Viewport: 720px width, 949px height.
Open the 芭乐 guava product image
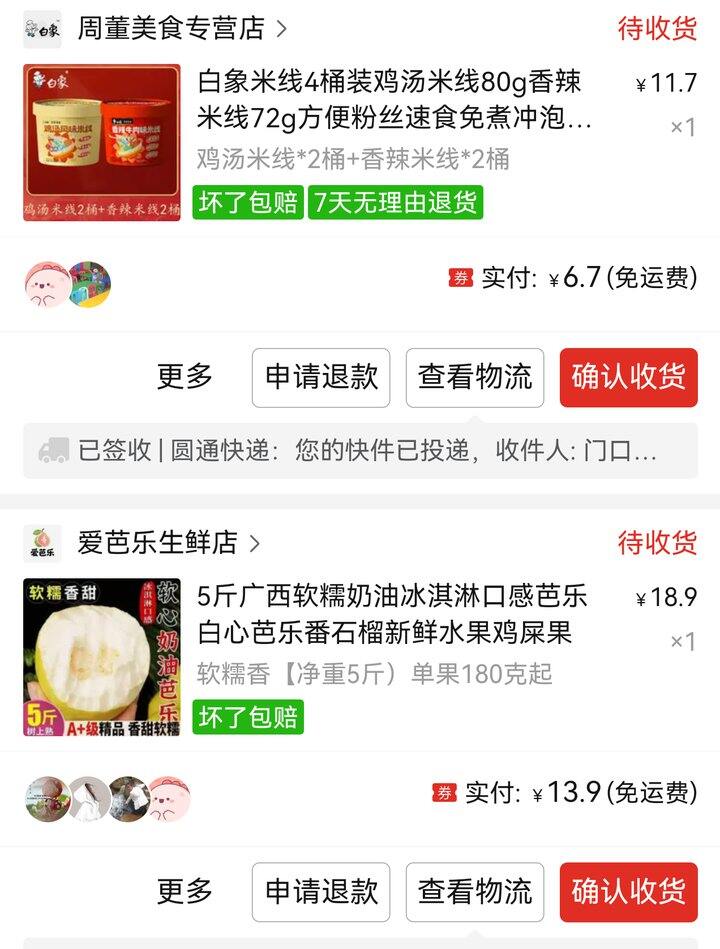click(102, 657)
